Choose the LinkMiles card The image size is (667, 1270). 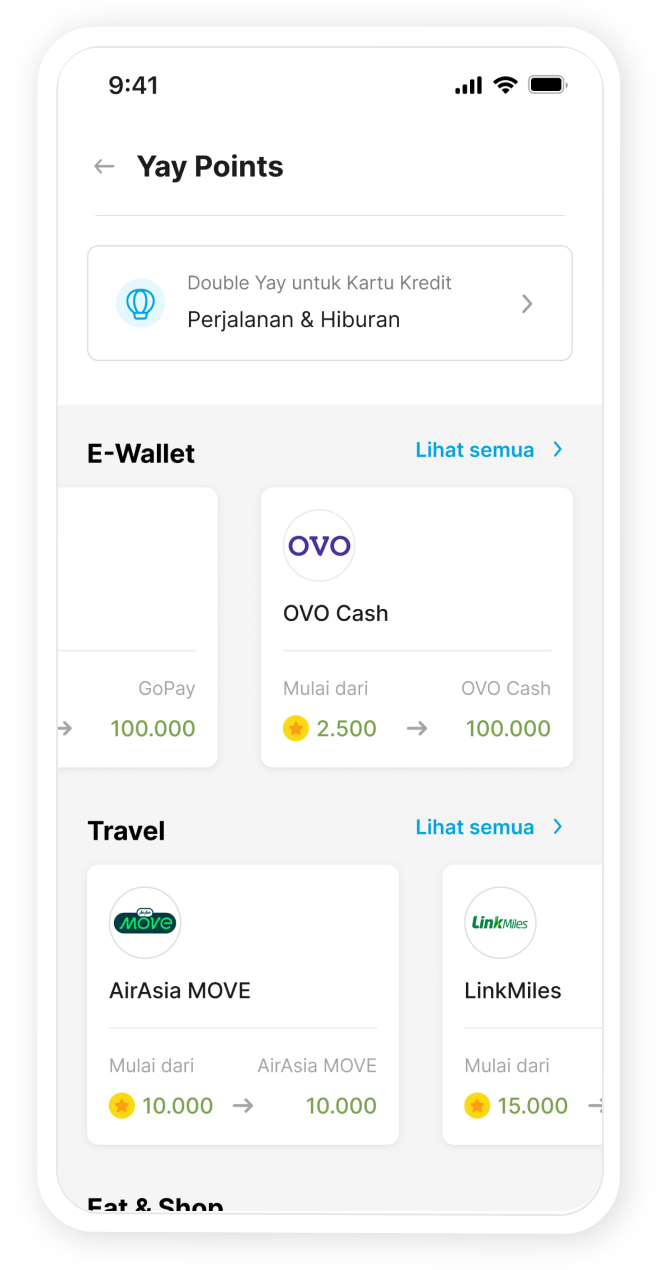tap(523, 1004)
